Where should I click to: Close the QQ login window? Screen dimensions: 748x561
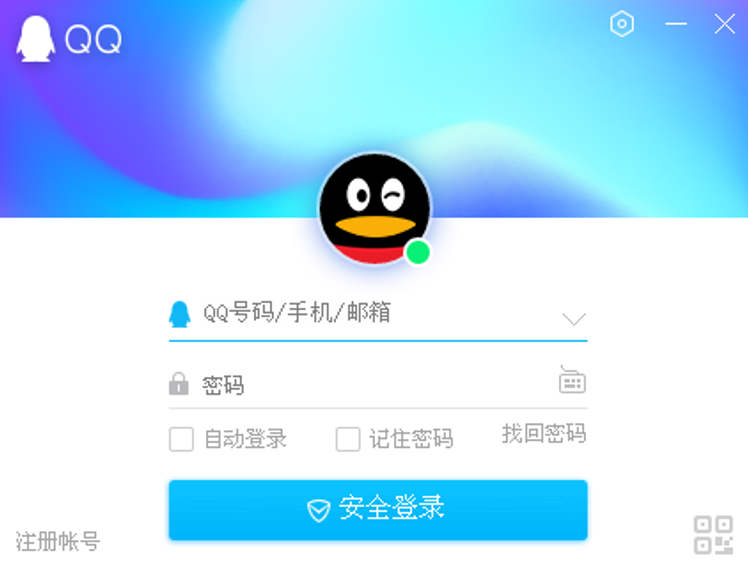[724, 24]
